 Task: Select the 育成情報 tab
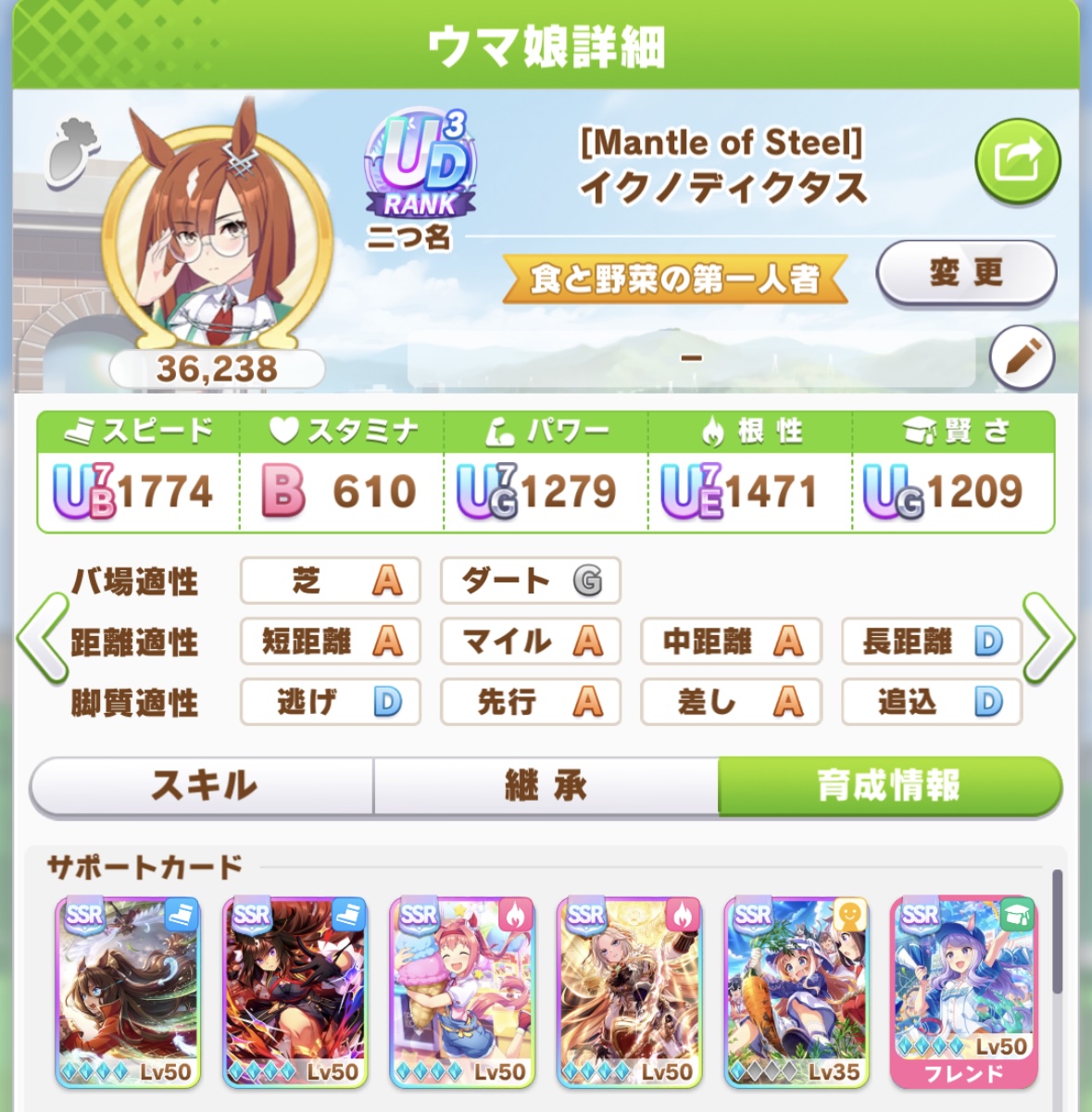pyautogui.click(x=888, y=786)
